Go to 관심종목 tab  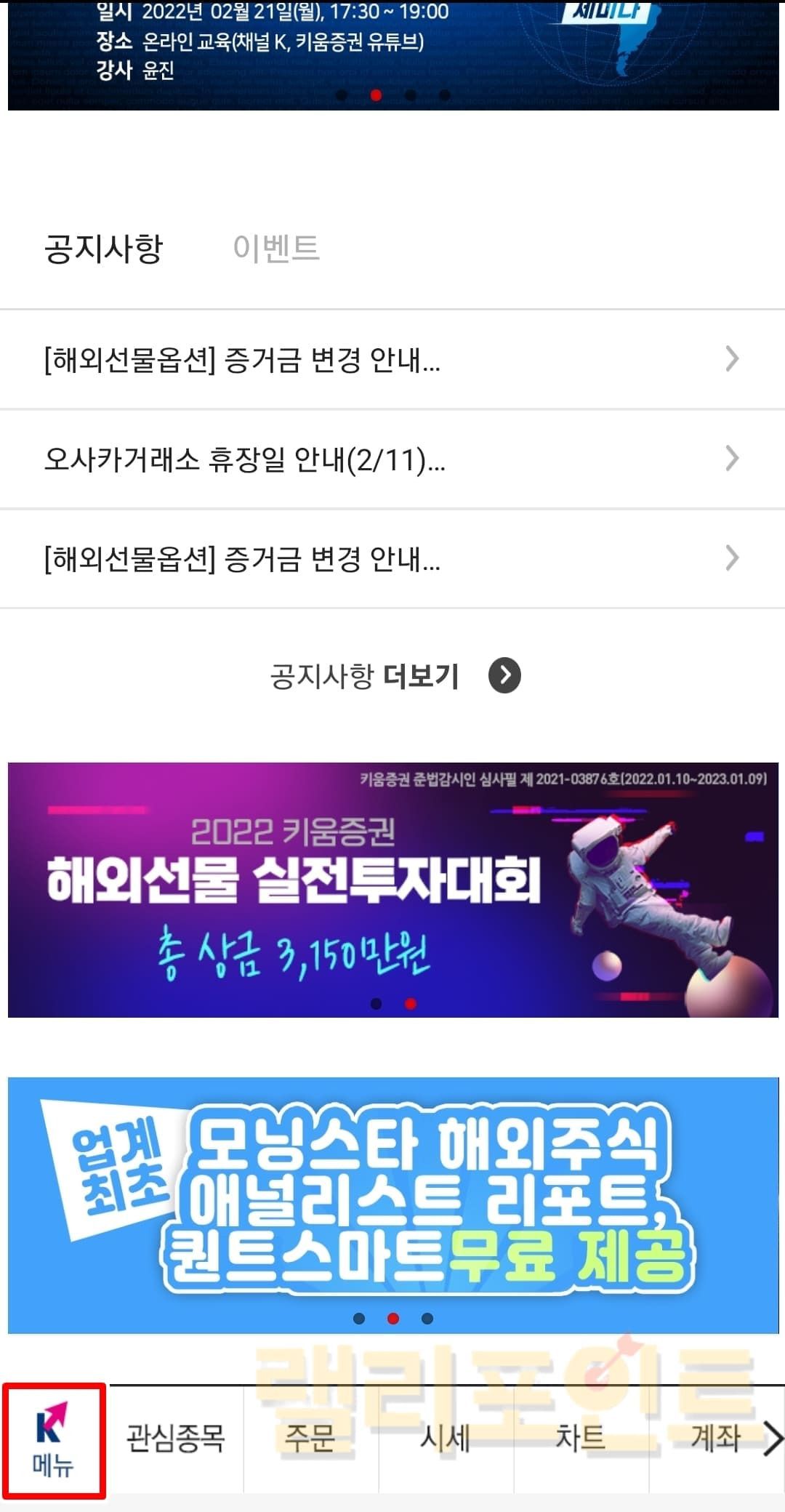175,1438
